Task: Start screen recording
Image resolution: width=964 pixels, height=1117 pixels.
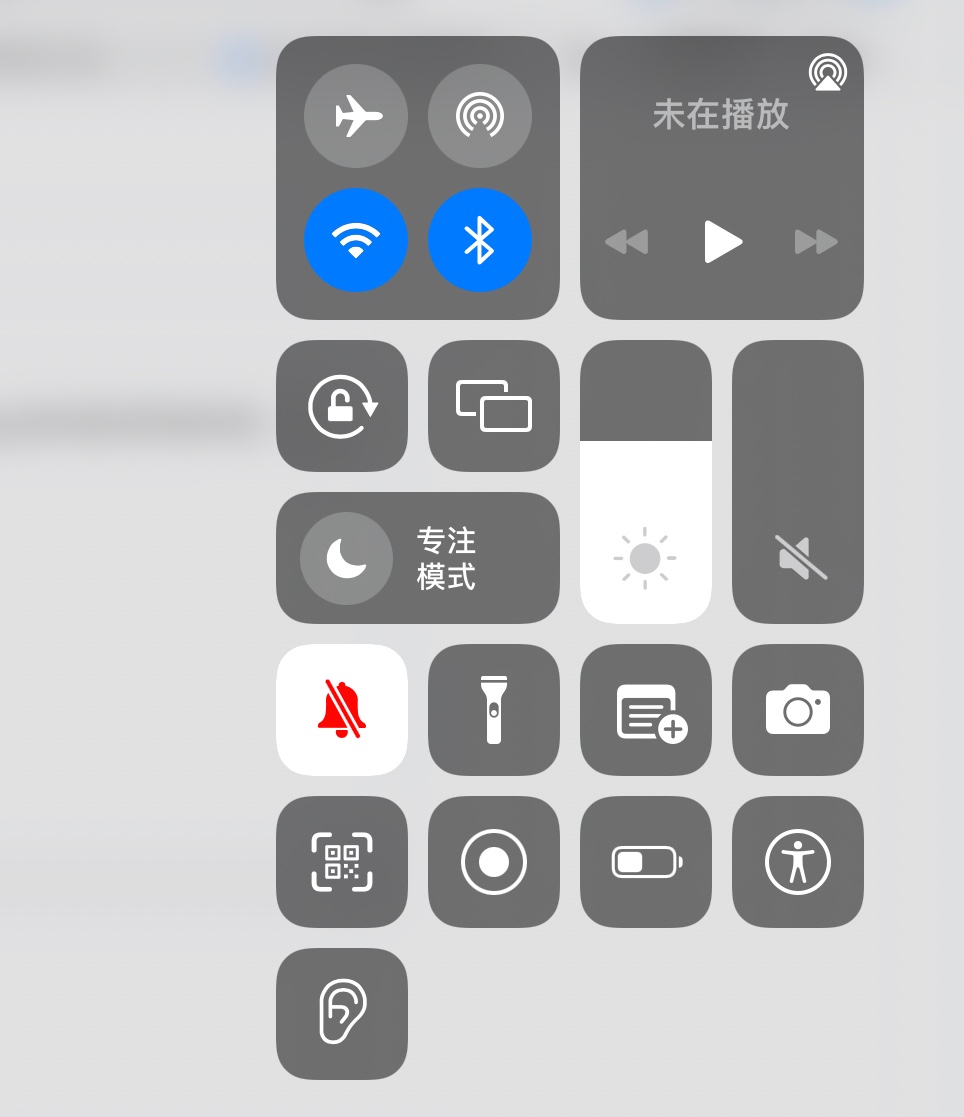Action: pyautogui.click(x=494, y=862)
